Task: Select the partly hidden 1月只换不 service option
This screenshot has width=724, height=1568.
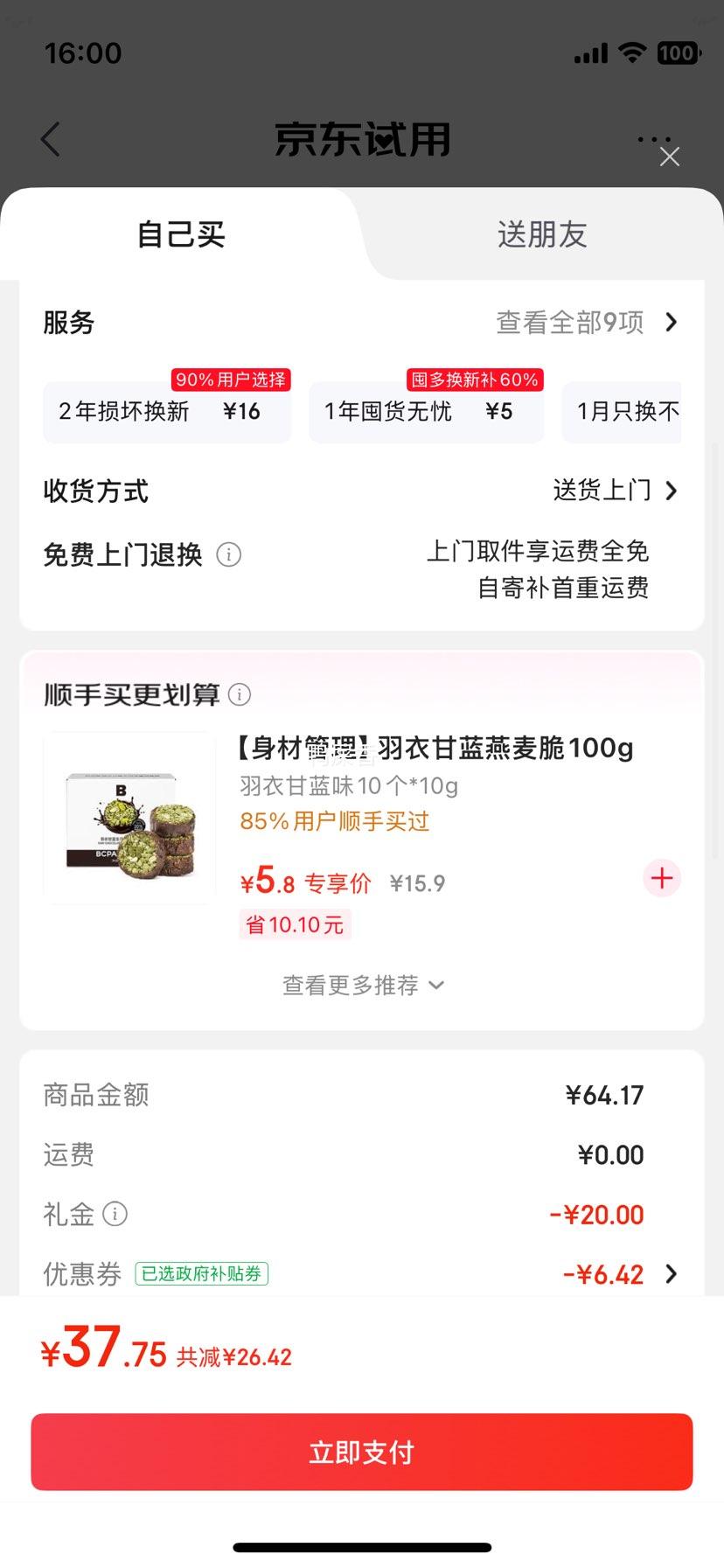Action: coord(626,411)
